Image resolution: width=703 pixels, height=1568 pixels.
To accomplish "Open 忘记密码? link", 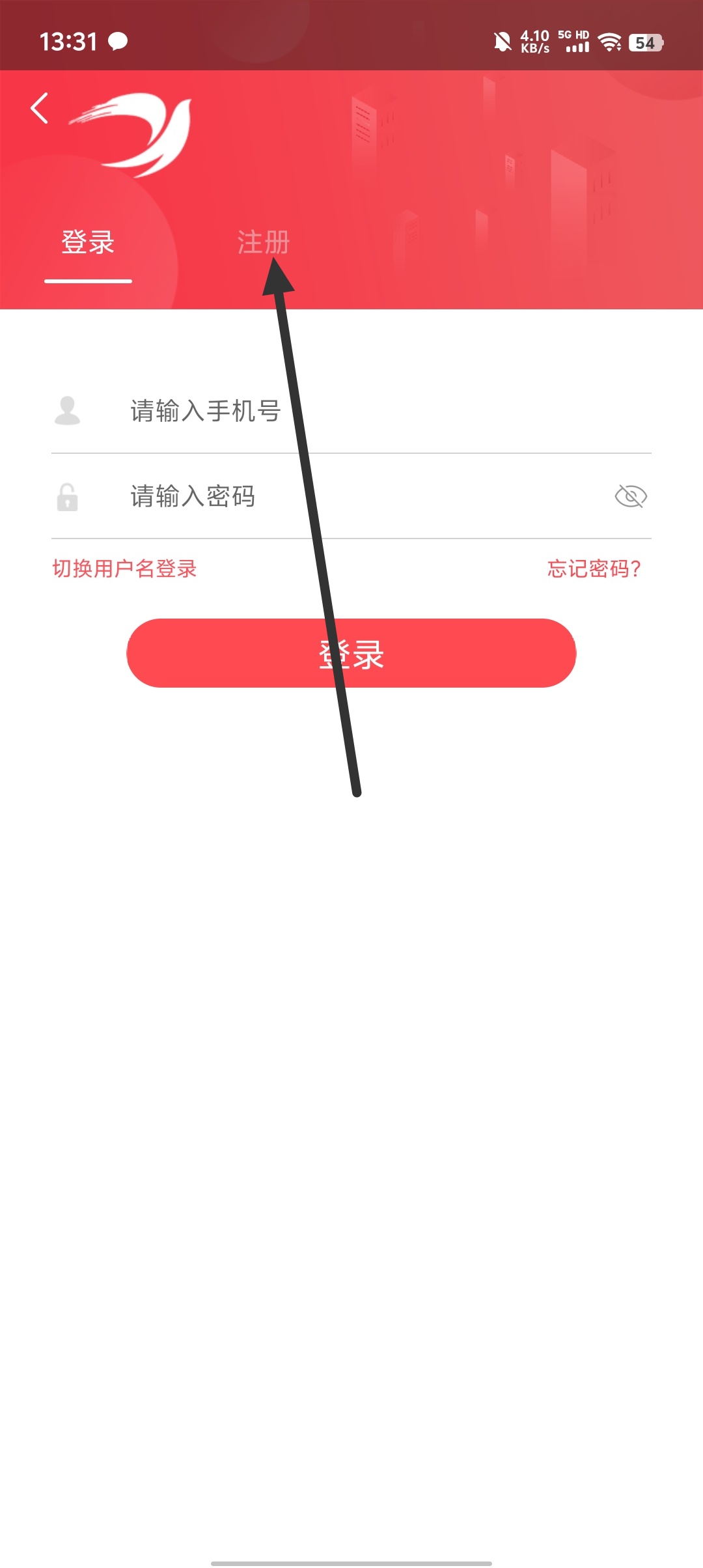I will tap(594, 568).
